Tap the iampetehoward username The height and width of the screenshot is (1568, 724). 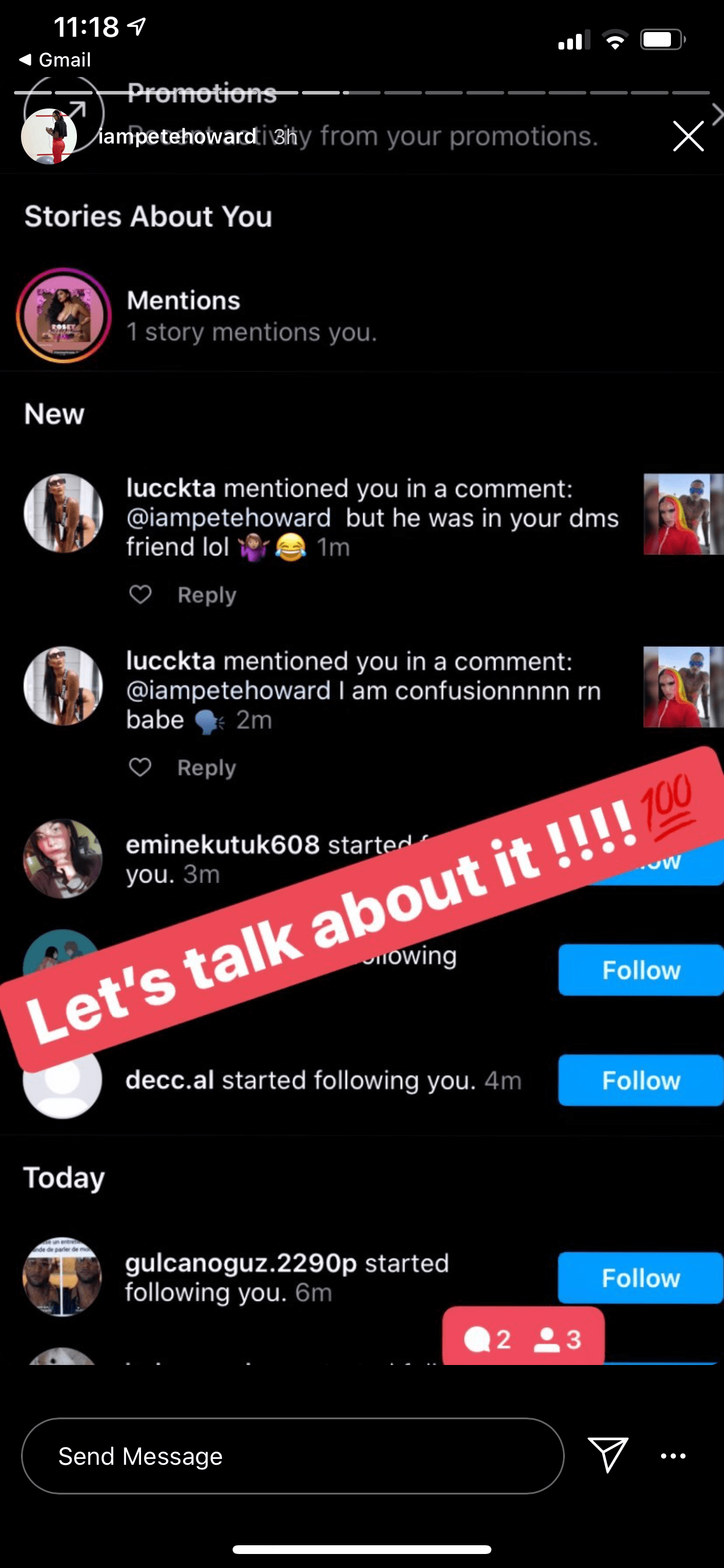click(177, 136)
